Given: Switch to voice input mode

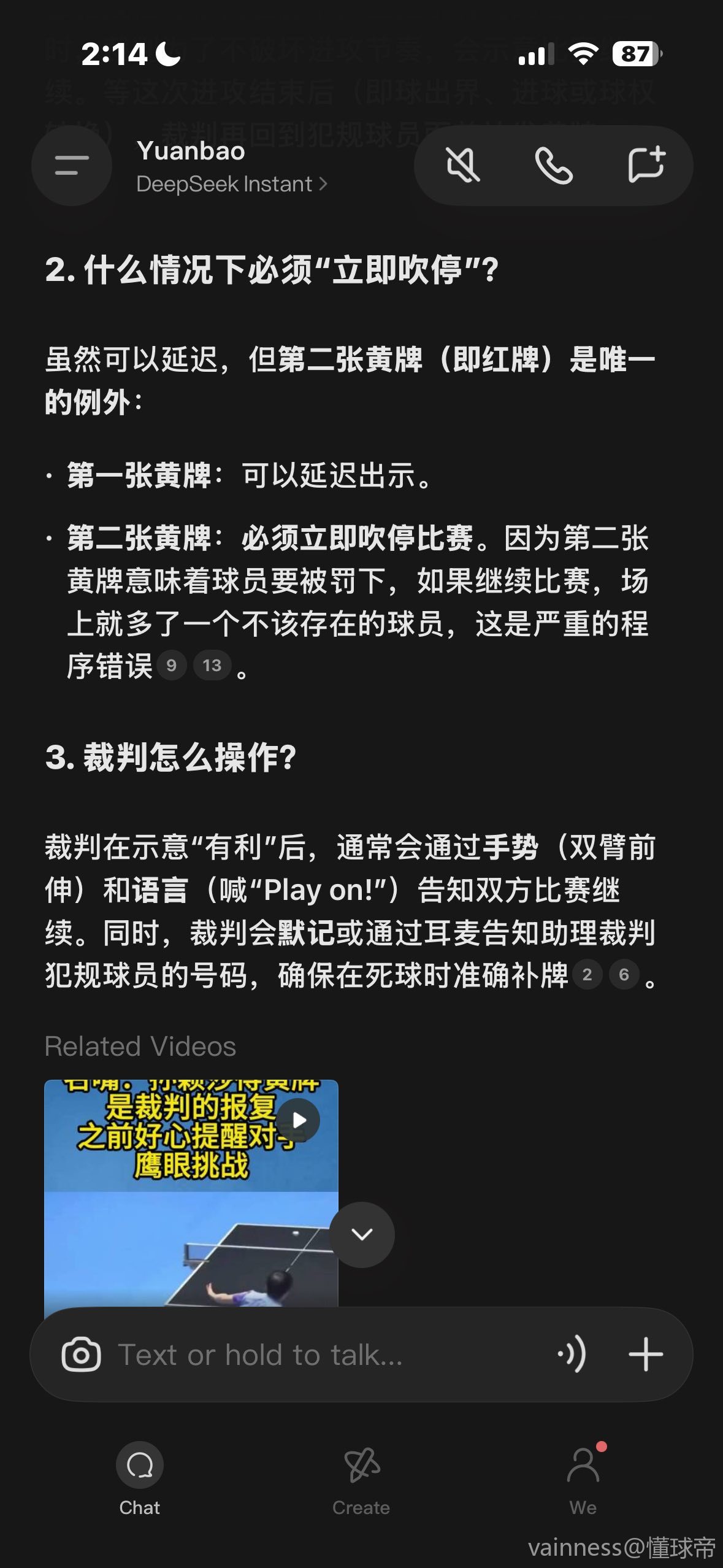Looking at the screenshot, I should pos(572,1355).
